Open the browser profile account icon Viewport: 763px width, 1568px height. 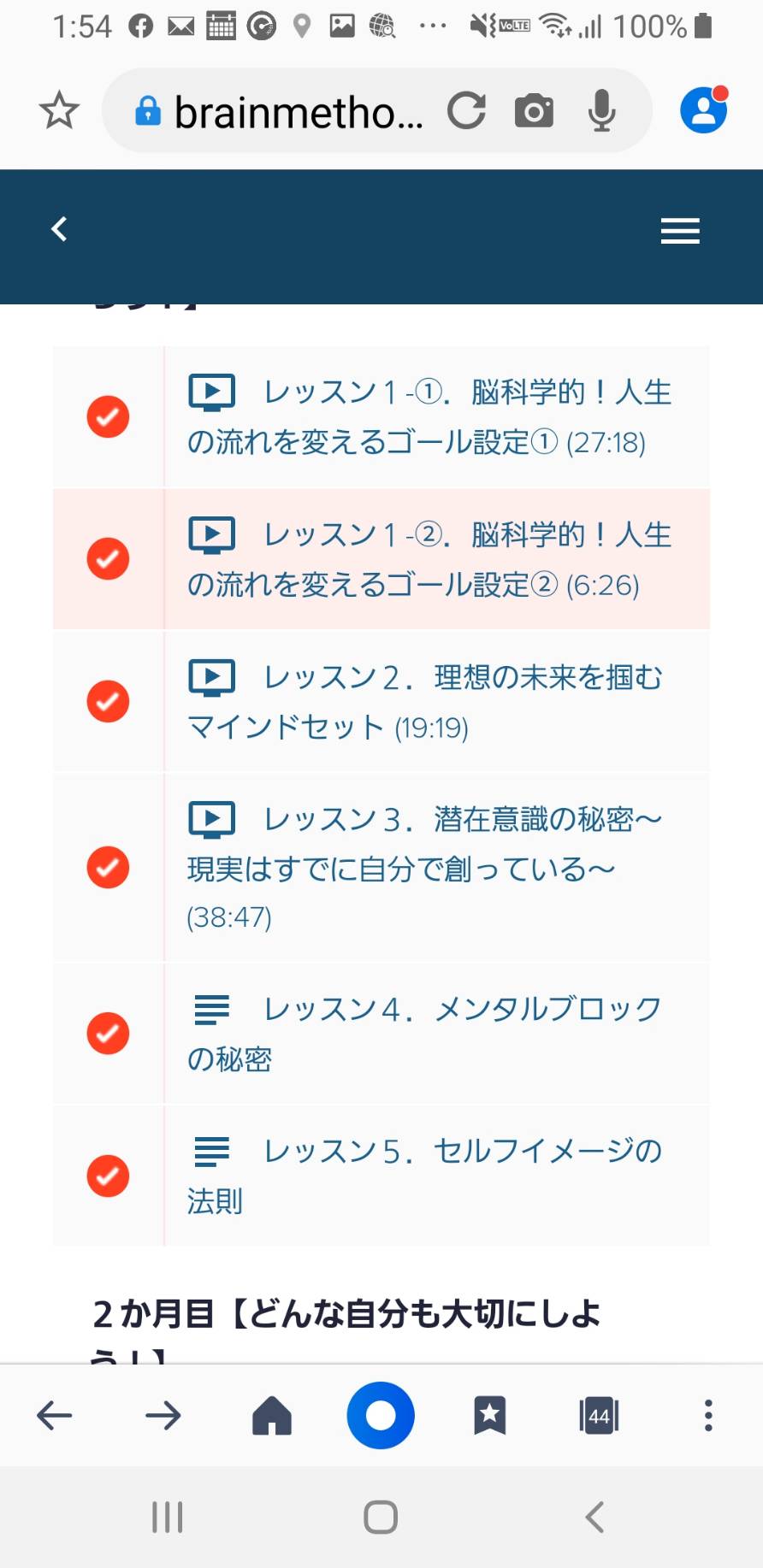point(704,110)
